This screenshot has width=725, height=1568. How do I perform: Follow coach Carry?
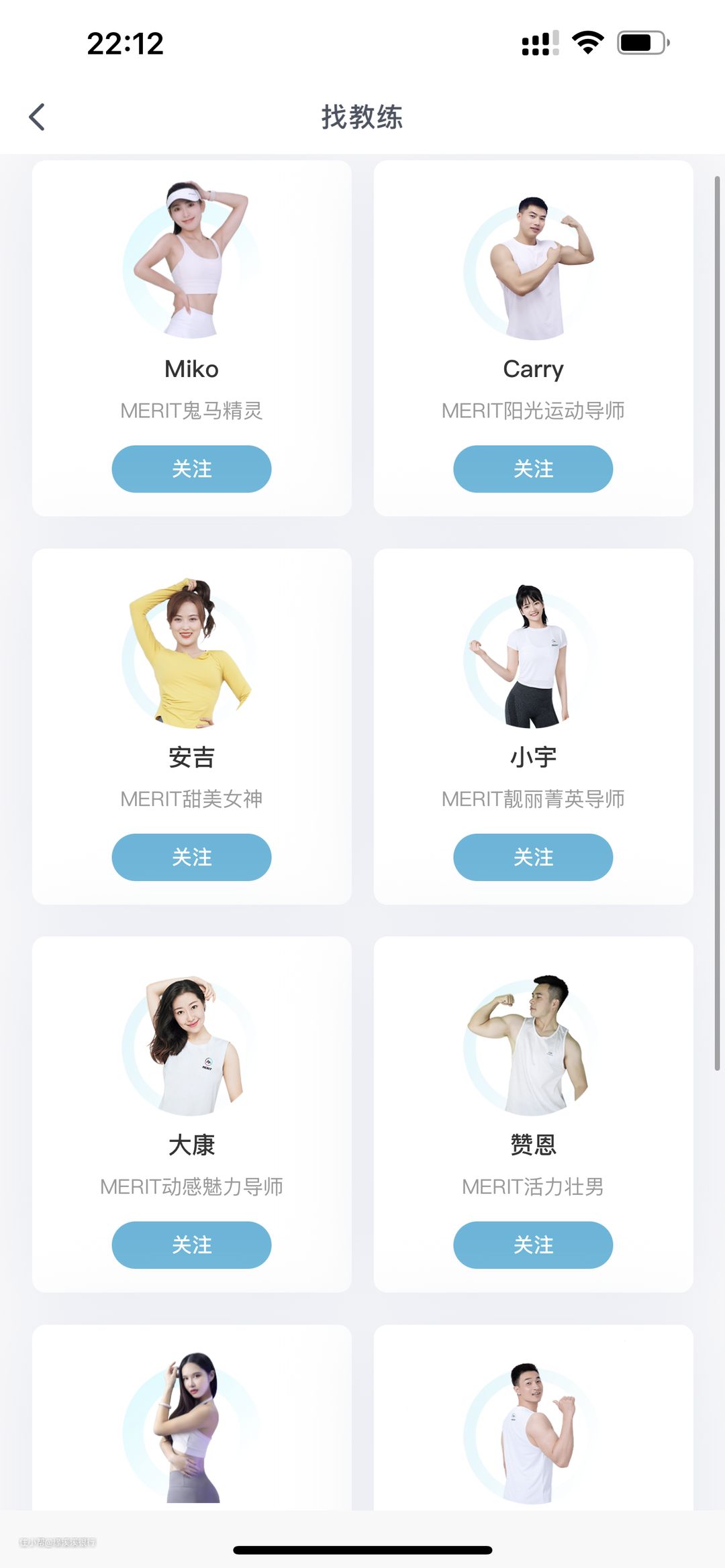pos(533,469)
